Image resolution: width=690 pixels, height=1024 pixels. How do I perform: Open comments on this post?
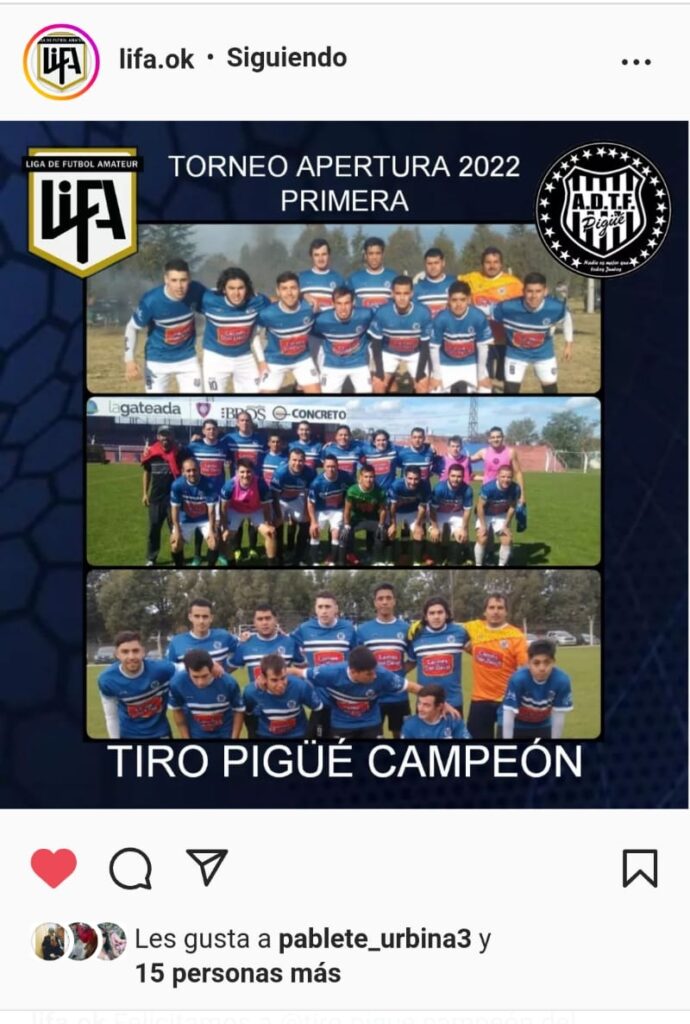coord(131,868)
